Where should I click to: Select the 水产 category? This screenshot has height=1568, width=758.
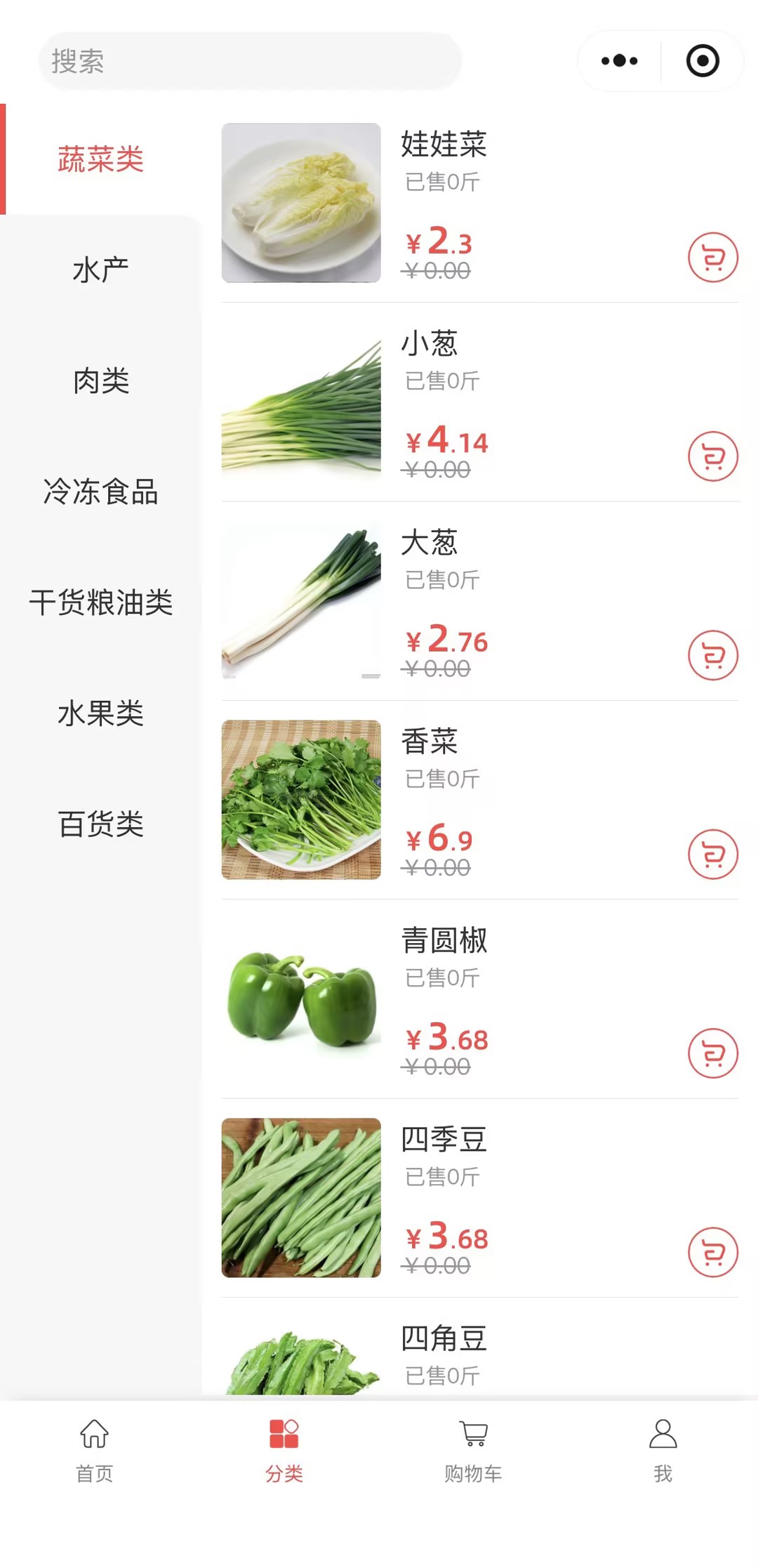(x=101, y=270)
